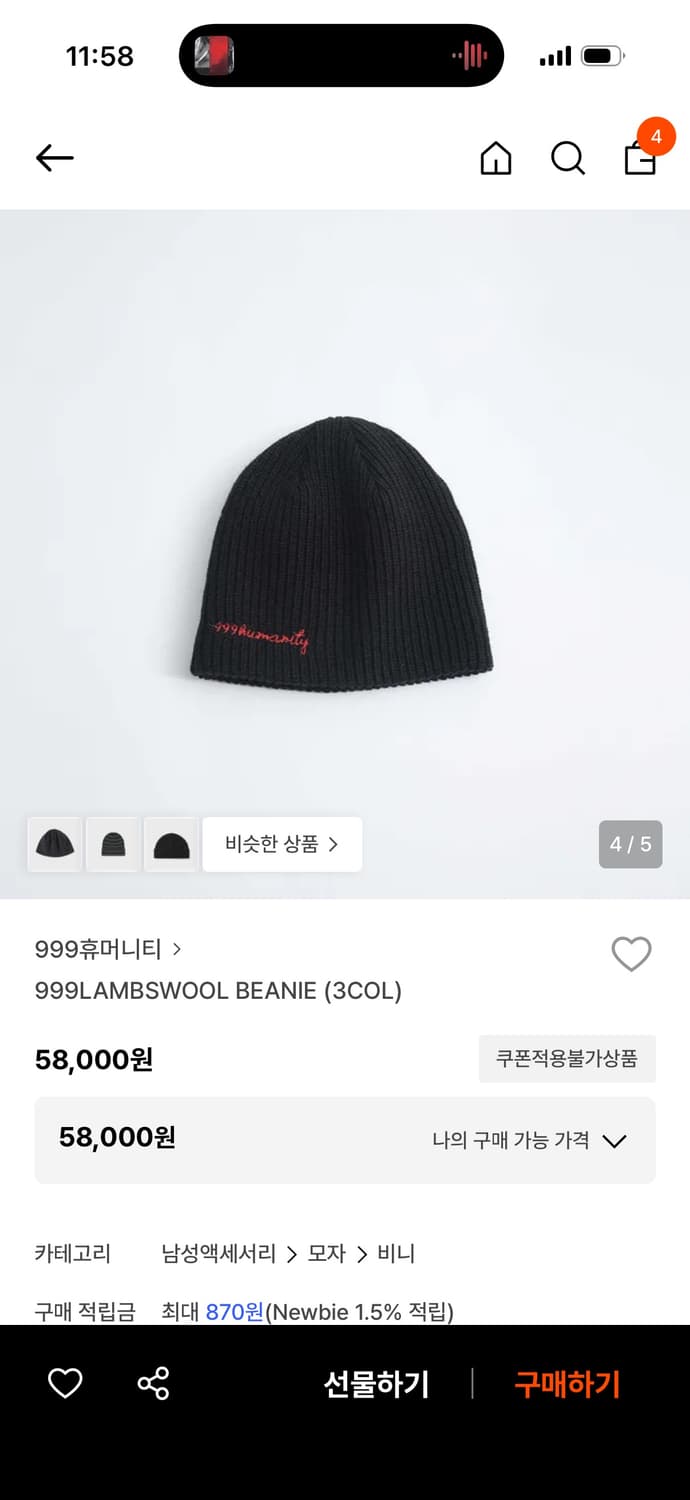690x1500 pixels.
Task: Open the 비니 category link
Action: coord(396,1254)
